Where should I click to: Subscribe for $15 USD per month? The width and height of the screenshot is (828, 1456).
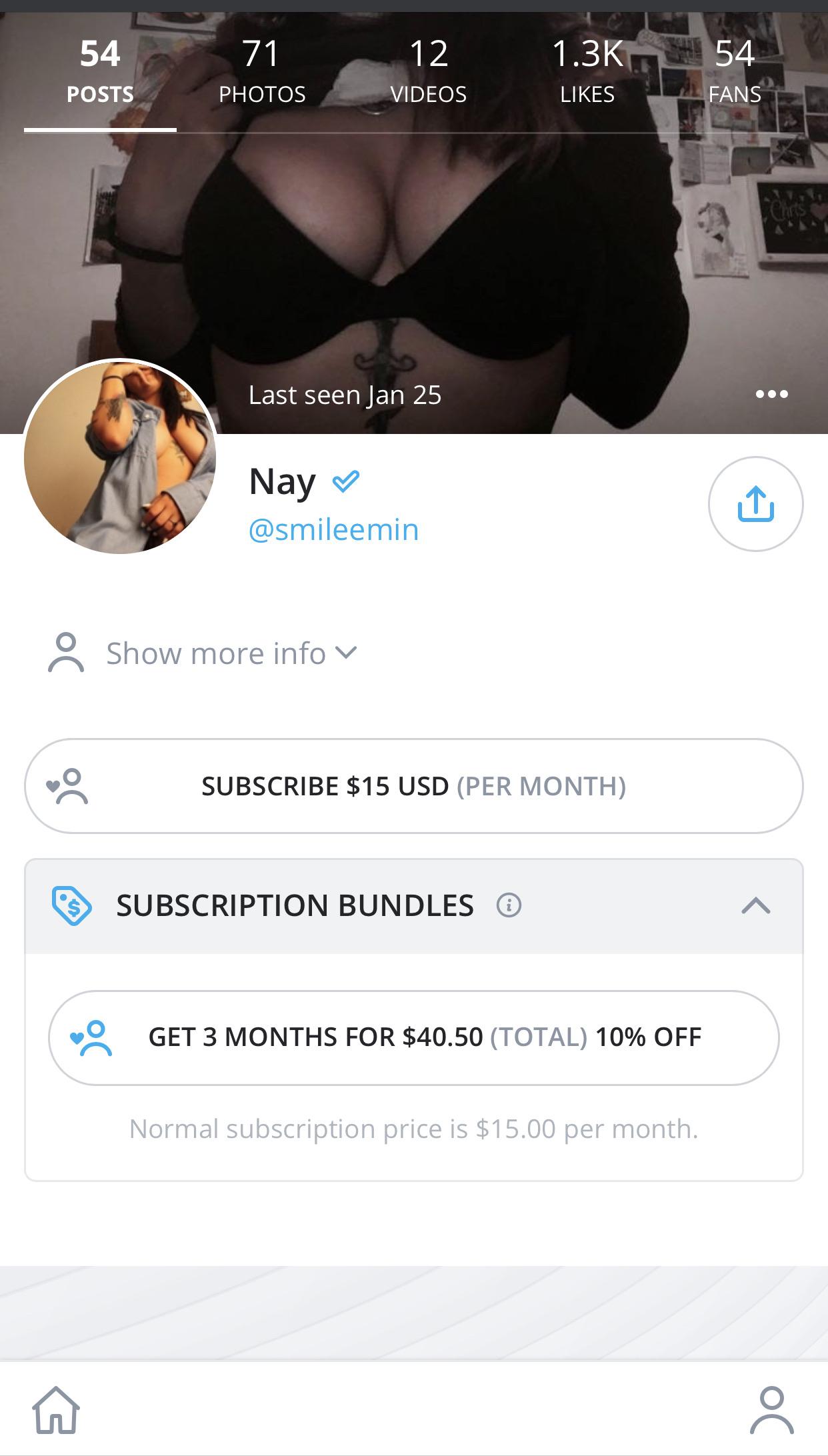click(x=413, y=786)
